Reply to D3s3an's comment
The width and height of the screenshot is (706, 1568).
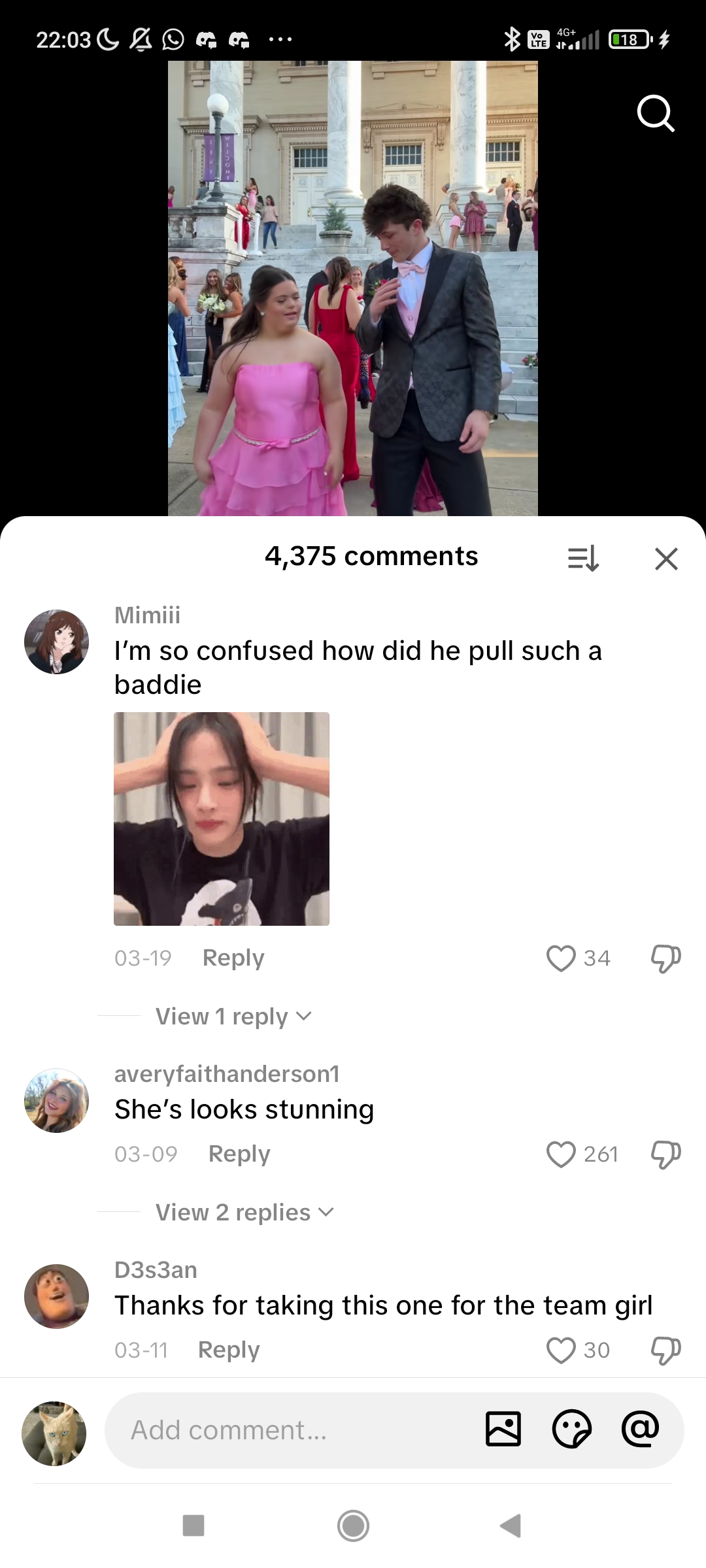pos(229,1350)
